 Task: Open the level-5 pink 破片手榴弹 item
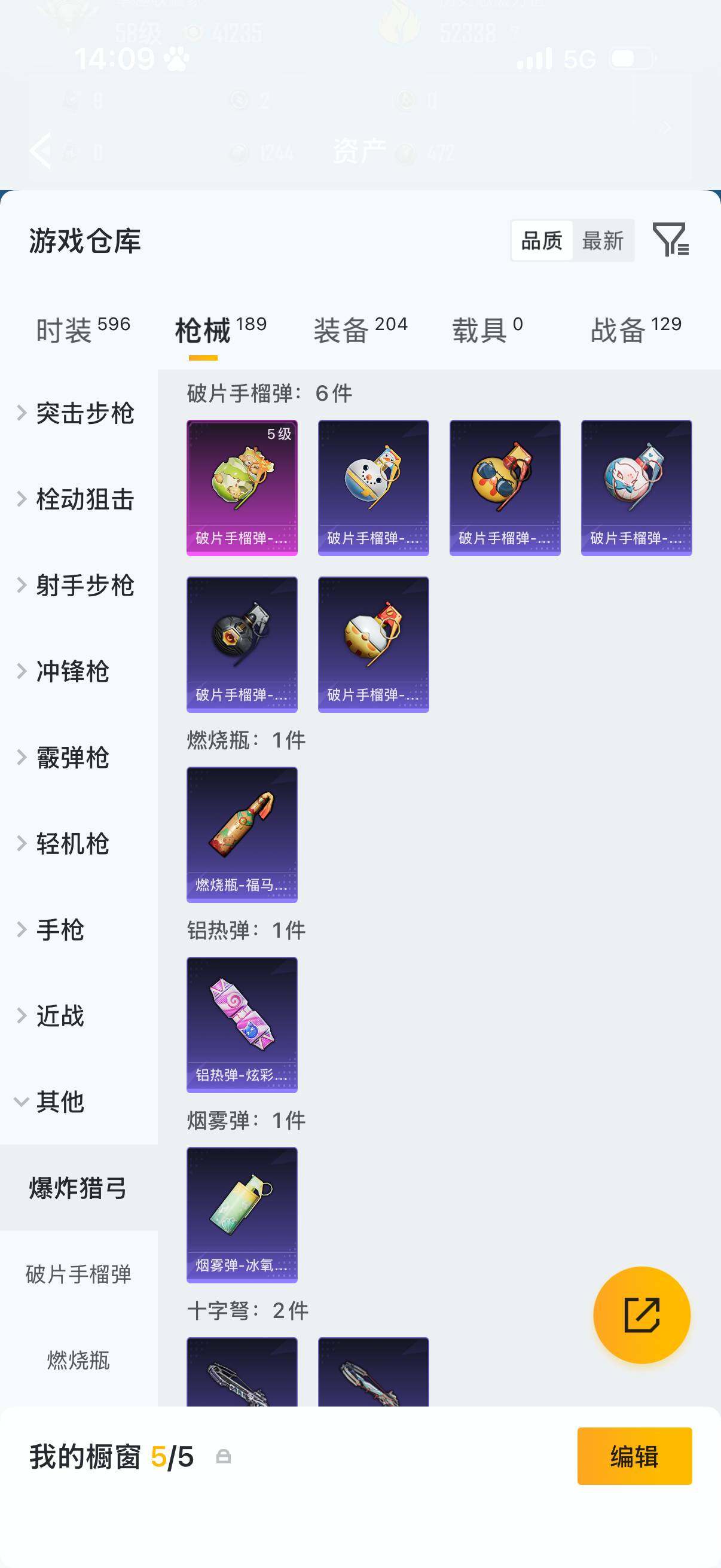242,486
